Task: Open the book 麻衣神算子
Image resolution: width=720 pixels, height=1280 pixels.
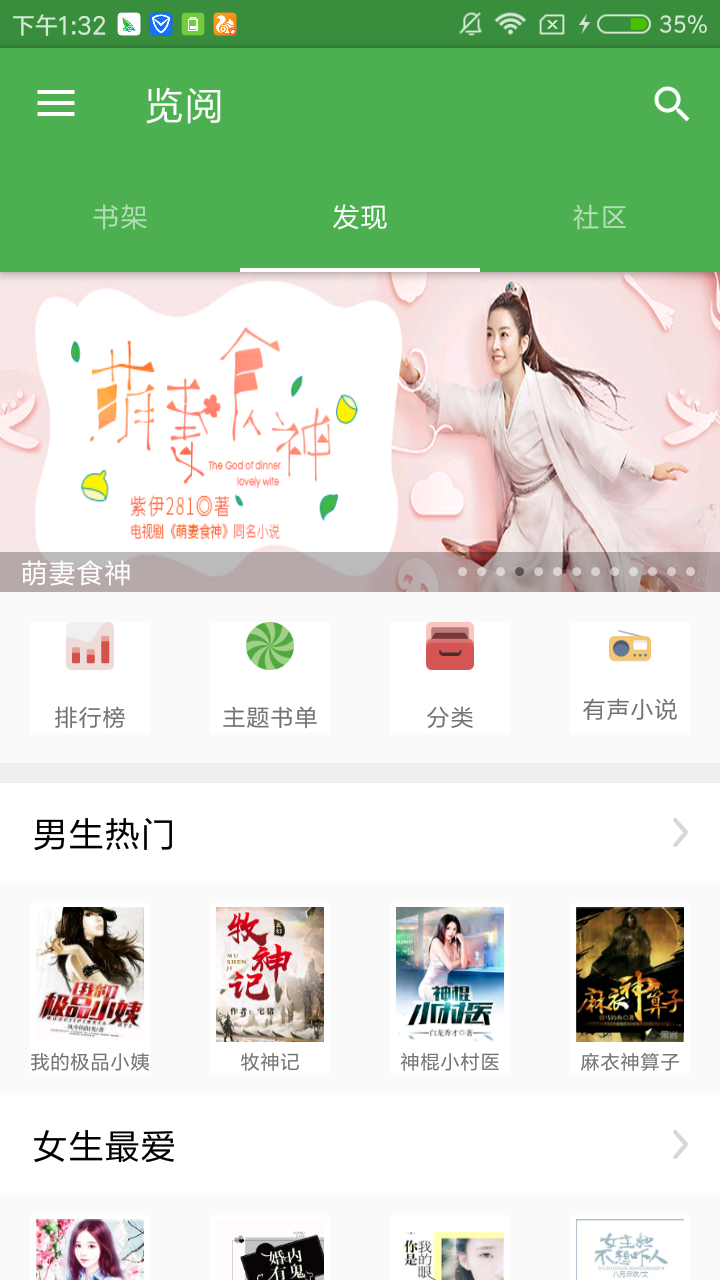Action: pos(630,988)
